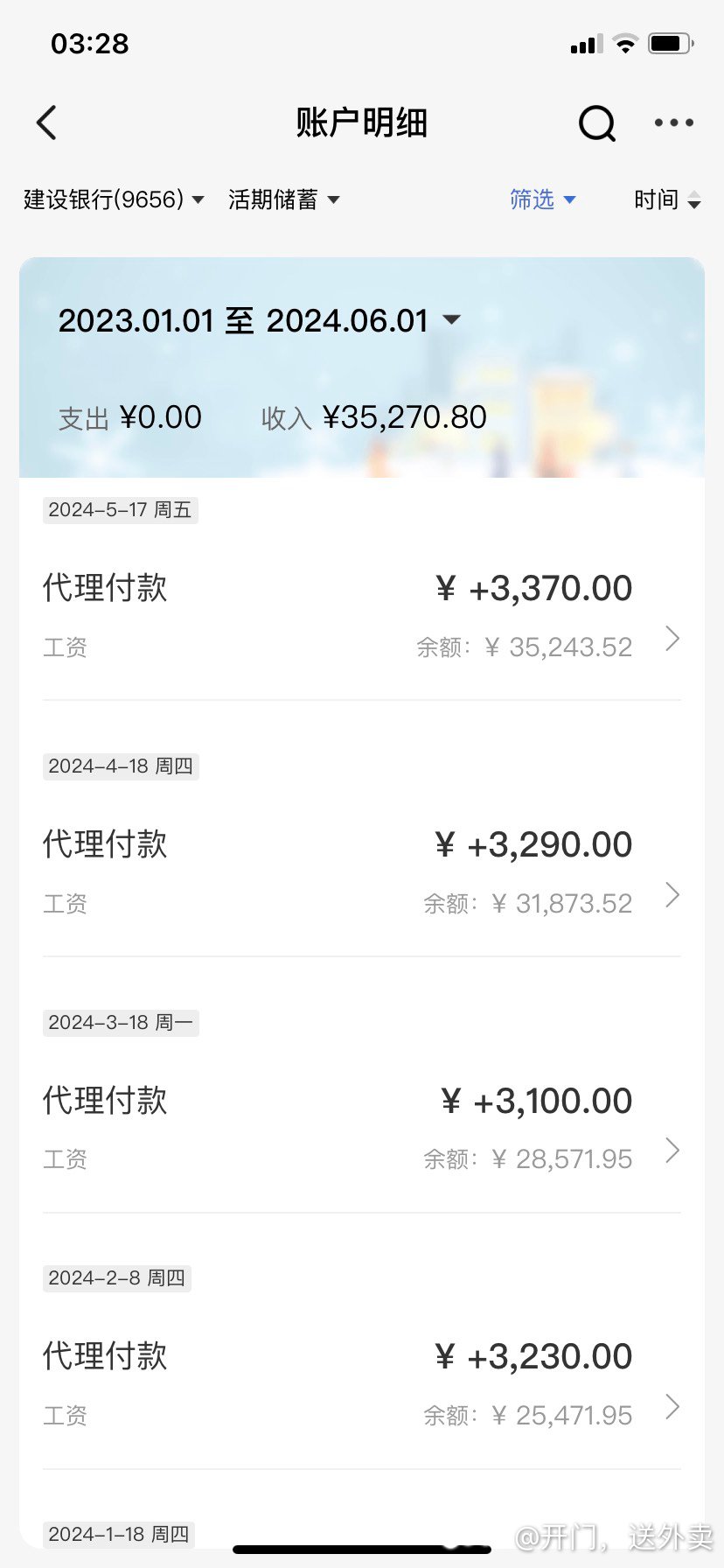Toggle sorting by 时间
724x1568 pixels.
(x=667, y=199)
